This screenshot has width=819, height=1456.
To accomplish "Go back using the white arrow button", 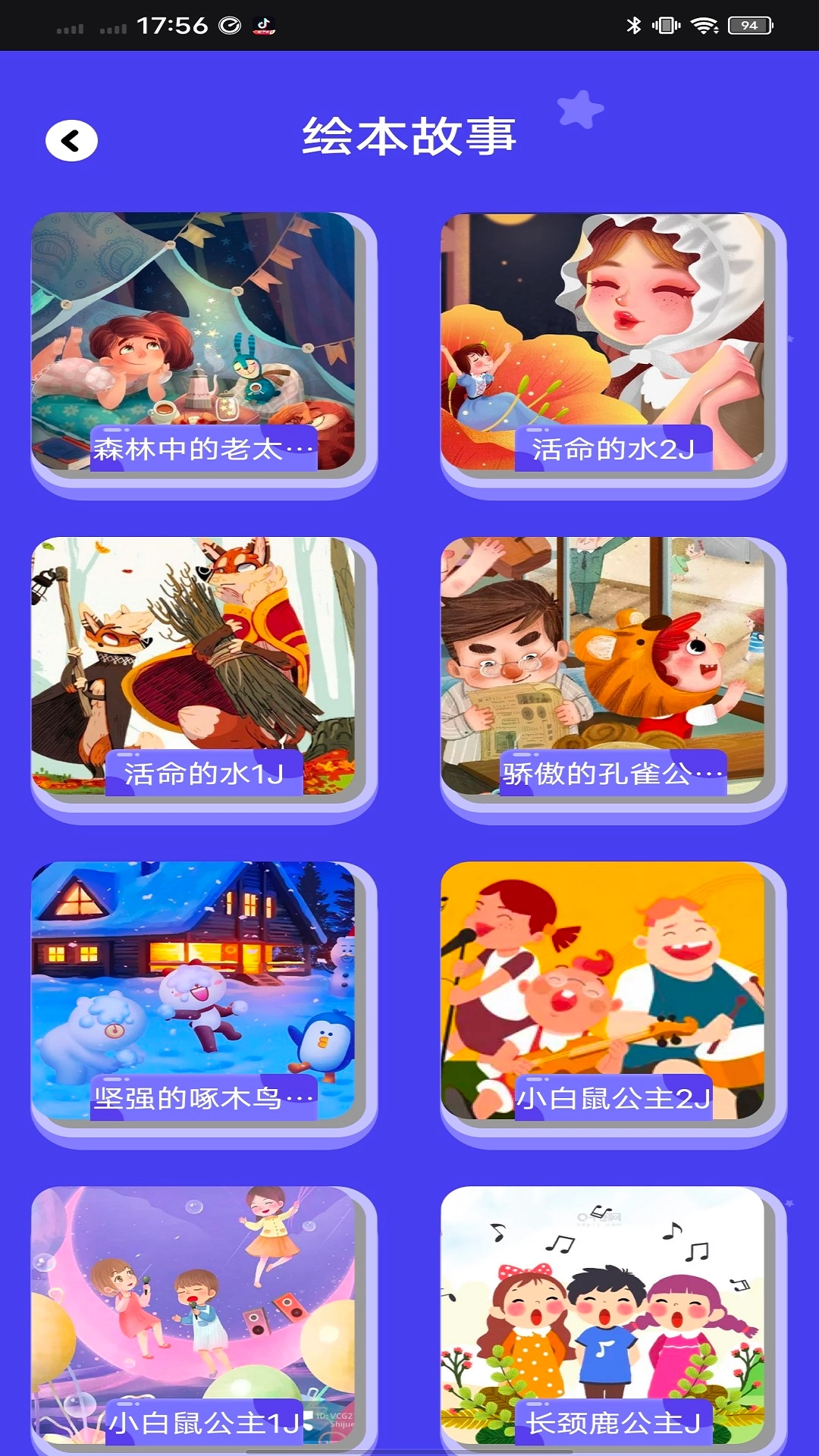I will [71, 140].
